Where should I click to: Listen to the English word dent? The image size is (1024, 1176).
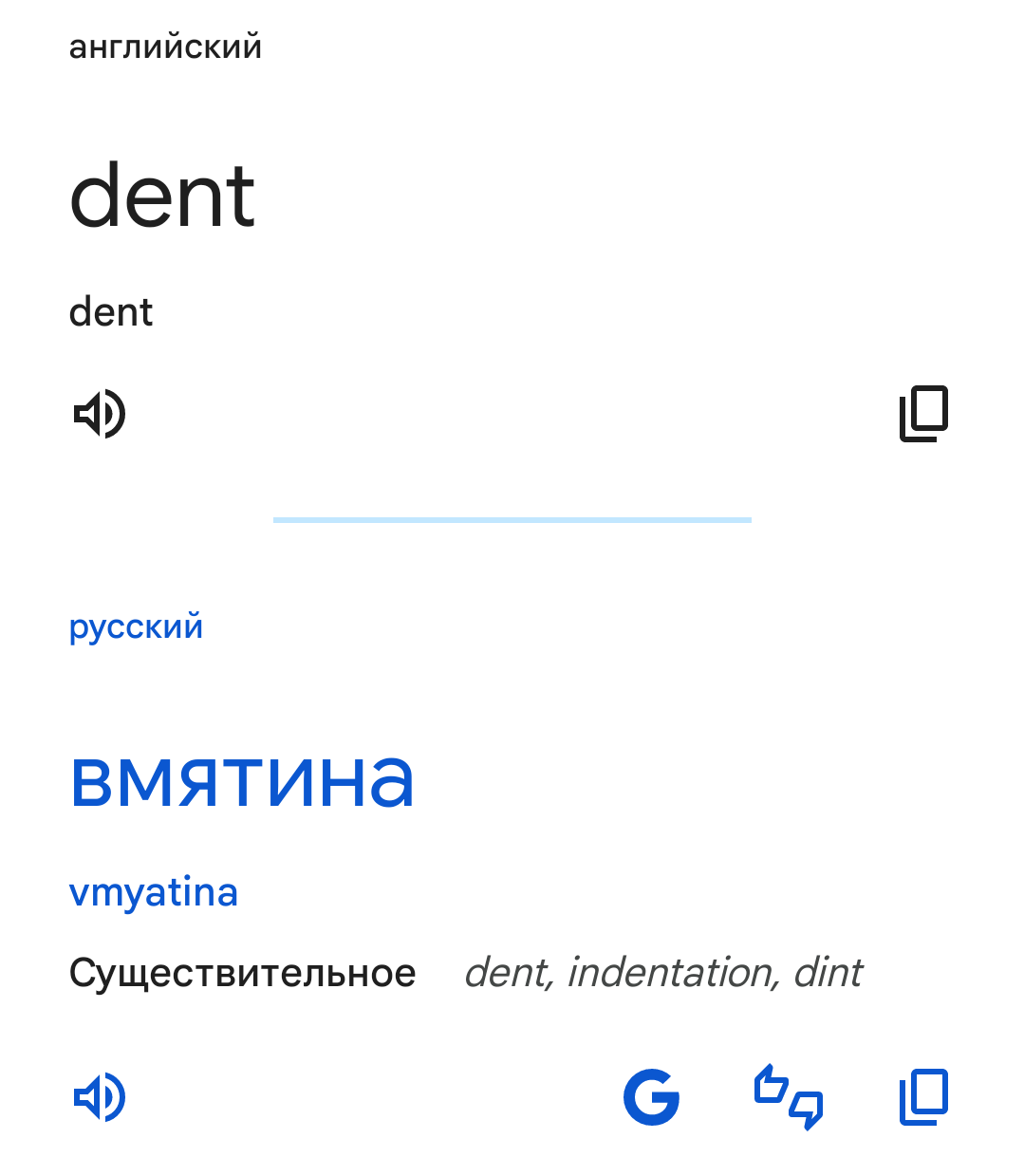(100, 414)
